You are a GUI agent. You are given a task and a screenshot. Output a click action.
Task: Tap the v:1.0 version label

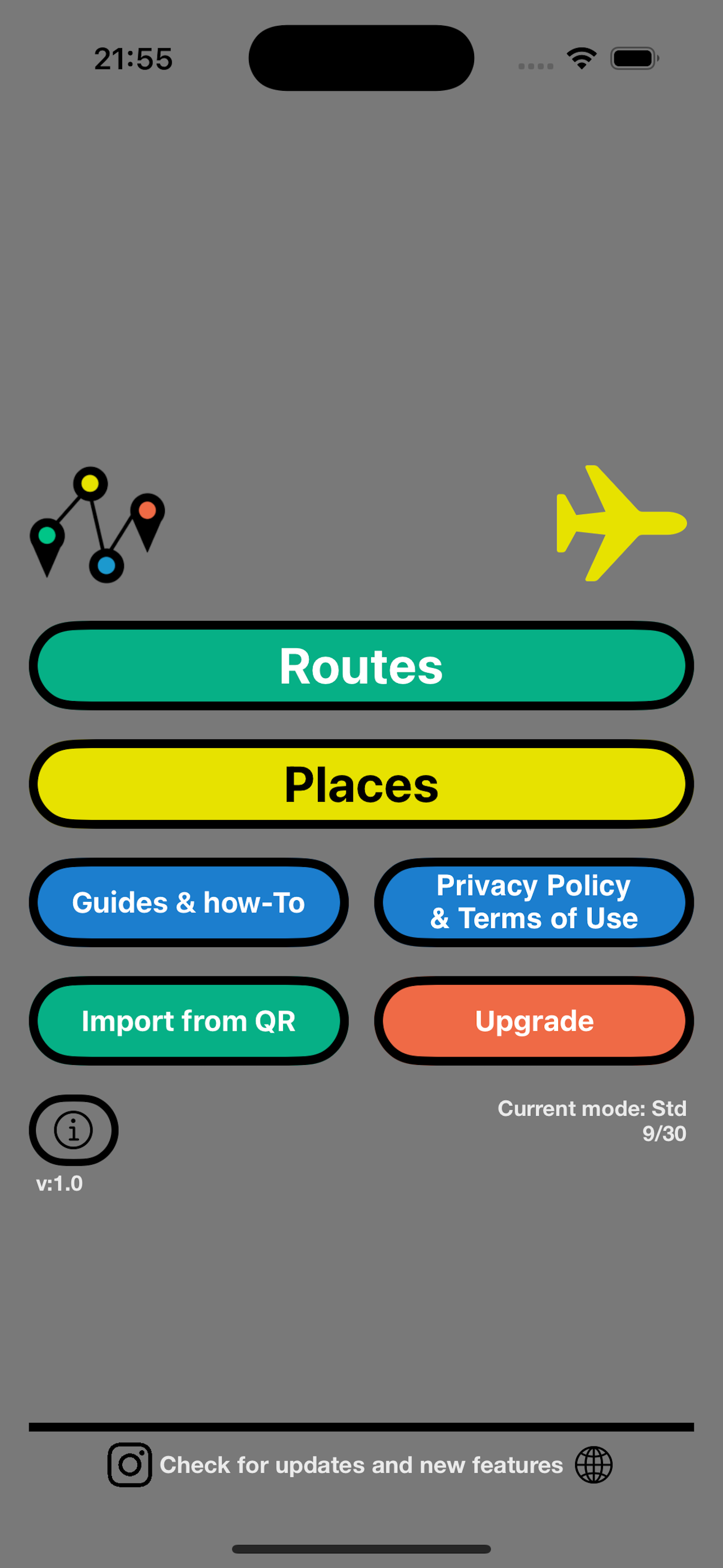click(58, 1183)
